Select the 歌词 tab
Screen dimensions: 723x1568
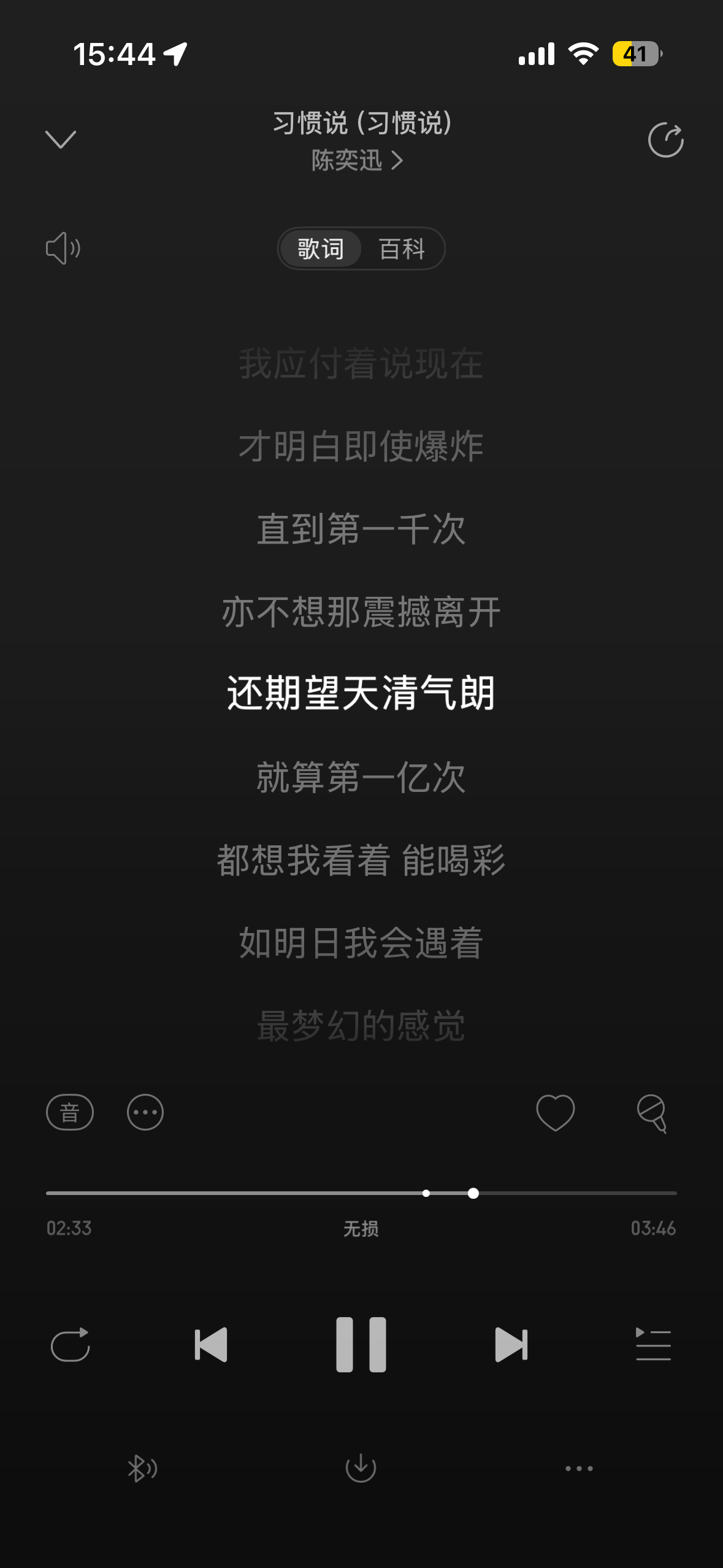pos(321,249)
